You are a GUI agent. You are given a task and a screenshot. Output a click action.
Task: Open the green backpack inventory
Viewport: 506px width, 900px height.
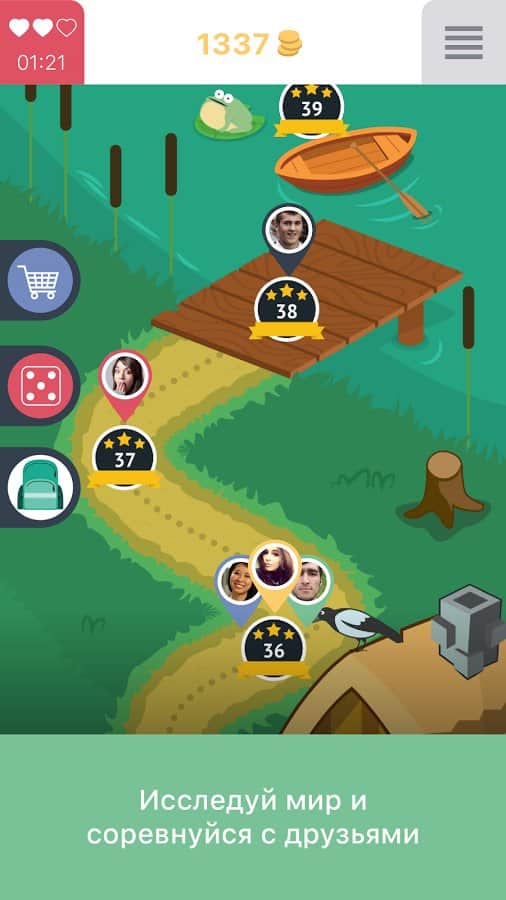point(40,488)
